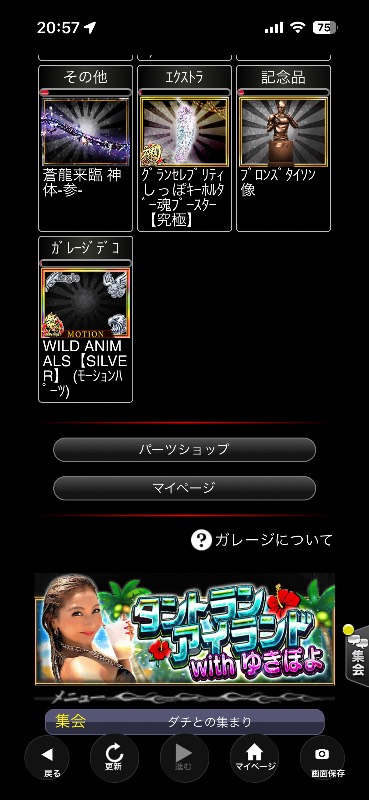369x800 pixels.
Task: Open the 集会 ダチとの集まり menu row
Action: point(184,722)
